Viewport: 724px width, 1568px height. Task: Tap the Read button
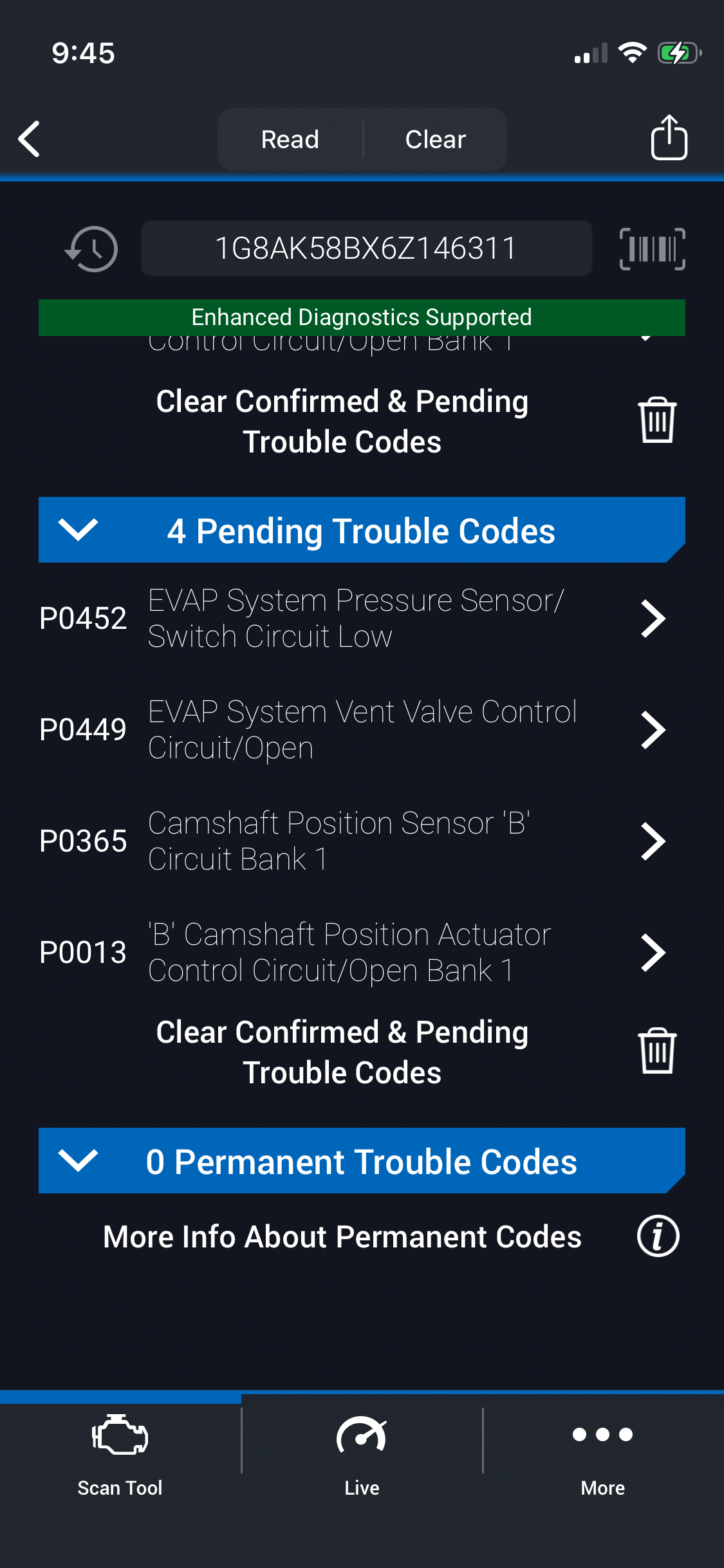point(290,139)
